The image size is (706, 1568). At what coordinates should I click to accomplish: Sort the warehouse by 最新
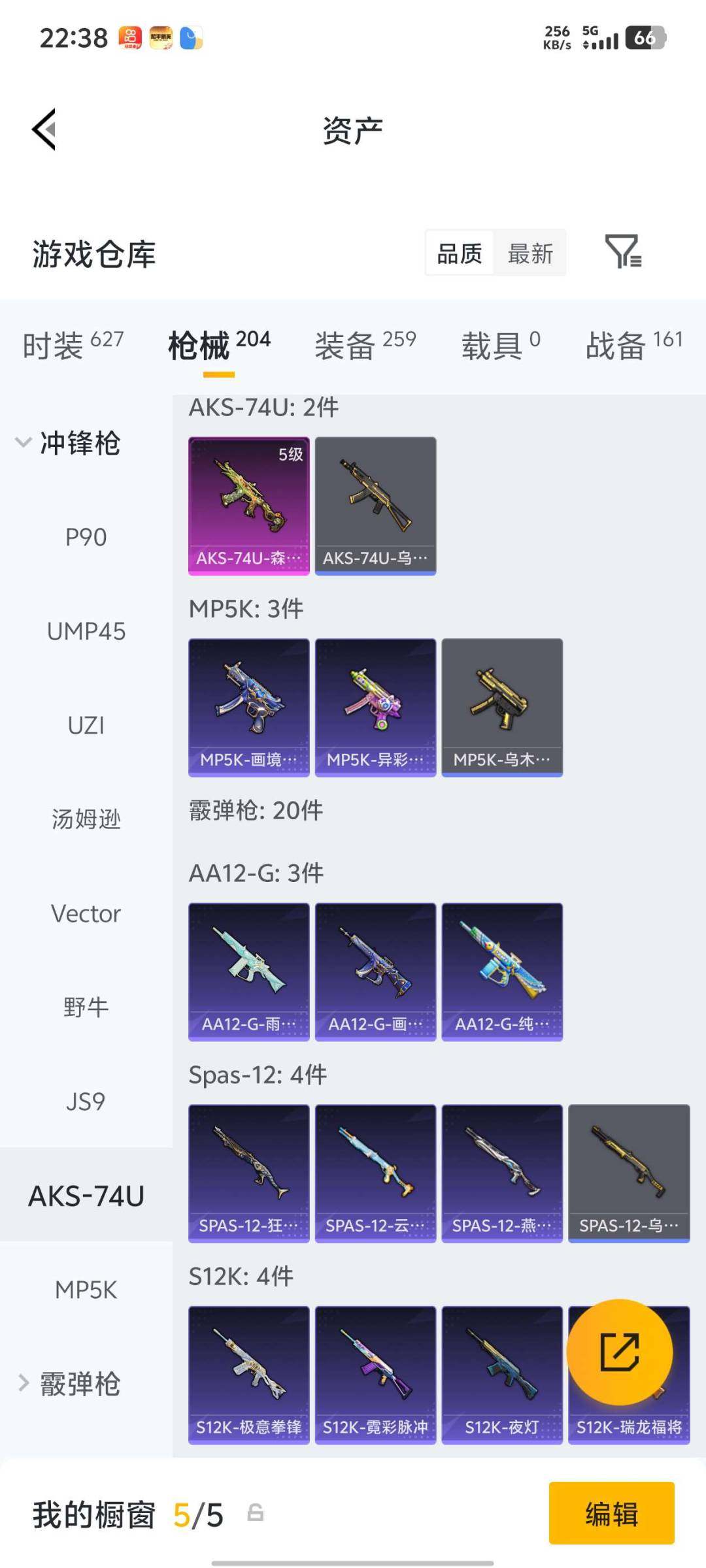(x=530, y=253)
